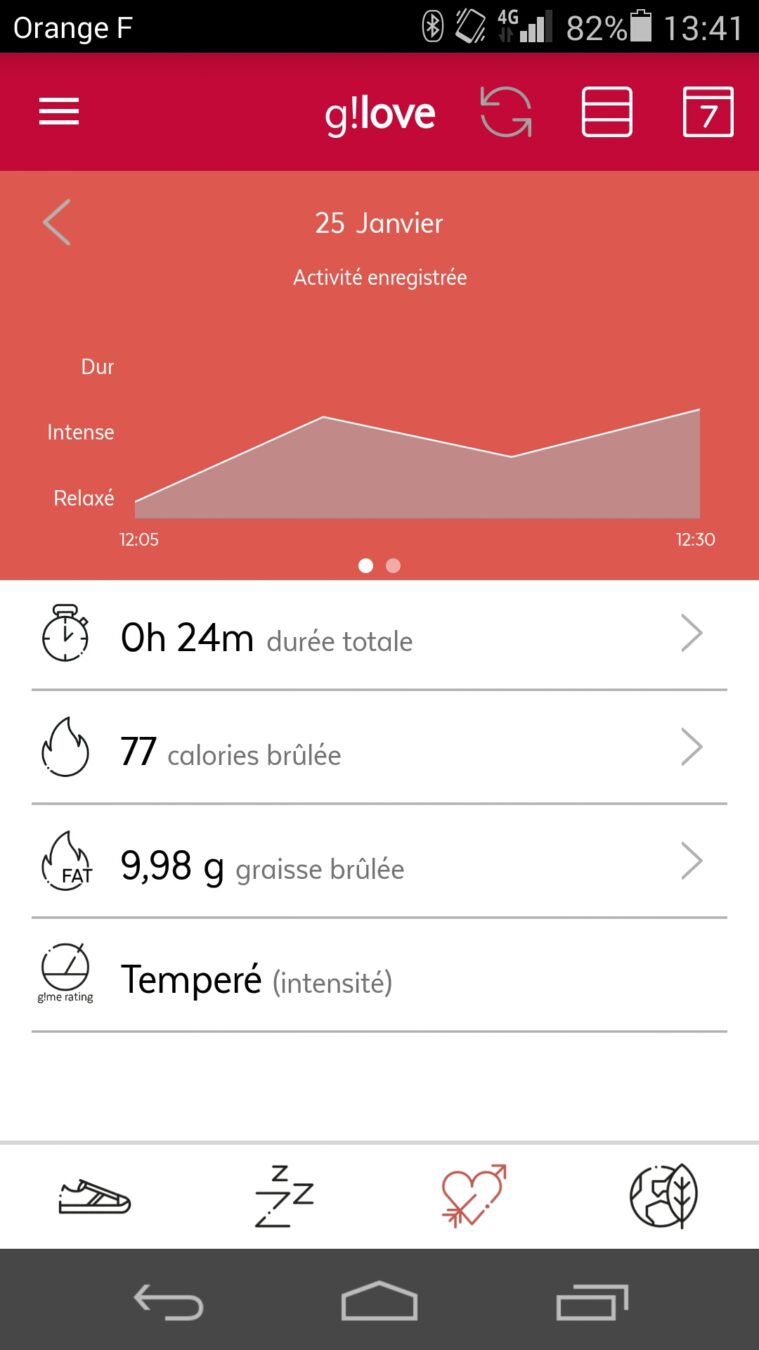The image size is (759, 1350).
Task: Switch to the sleep Zzz tab
Action: click(284, 1196)
